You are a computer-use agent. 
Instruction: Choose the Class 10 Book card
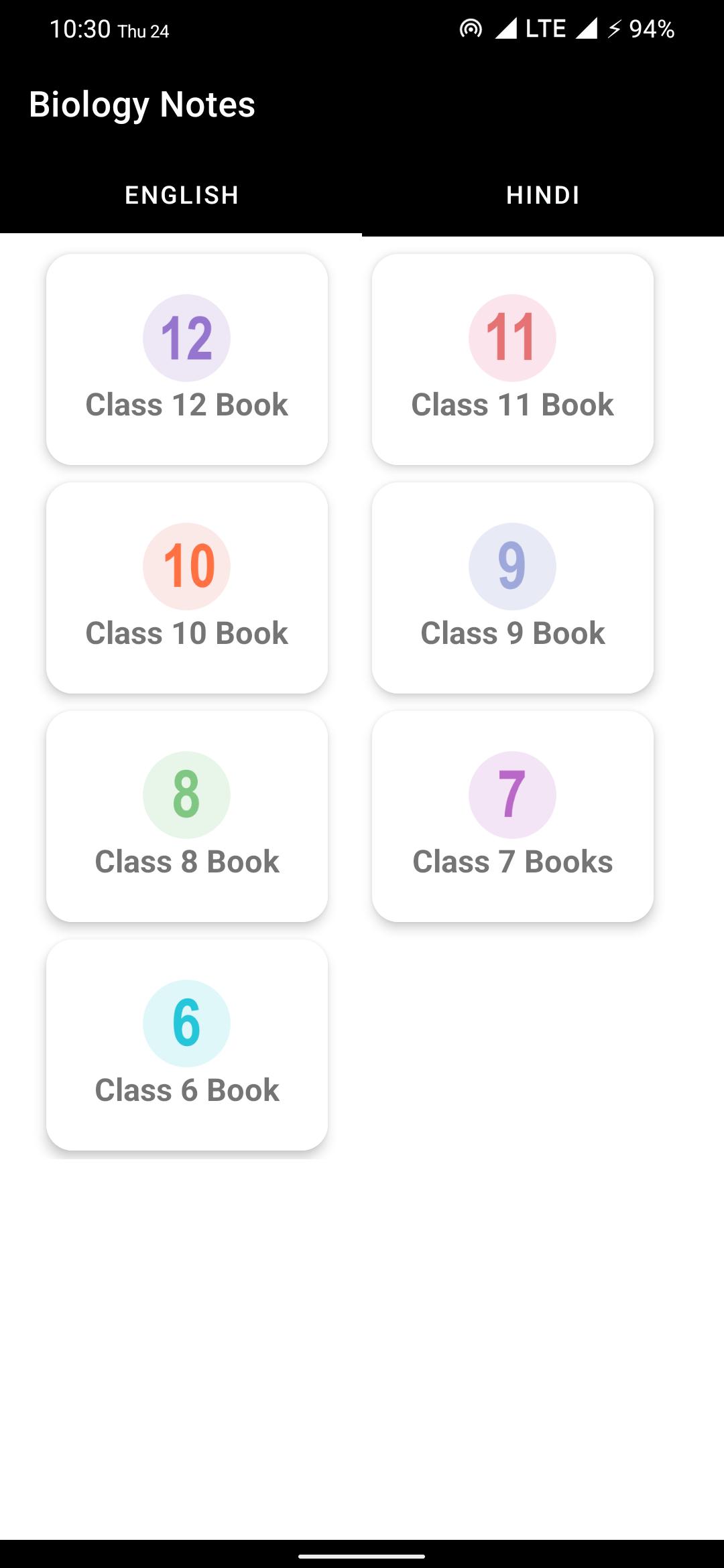click(187, 588)
